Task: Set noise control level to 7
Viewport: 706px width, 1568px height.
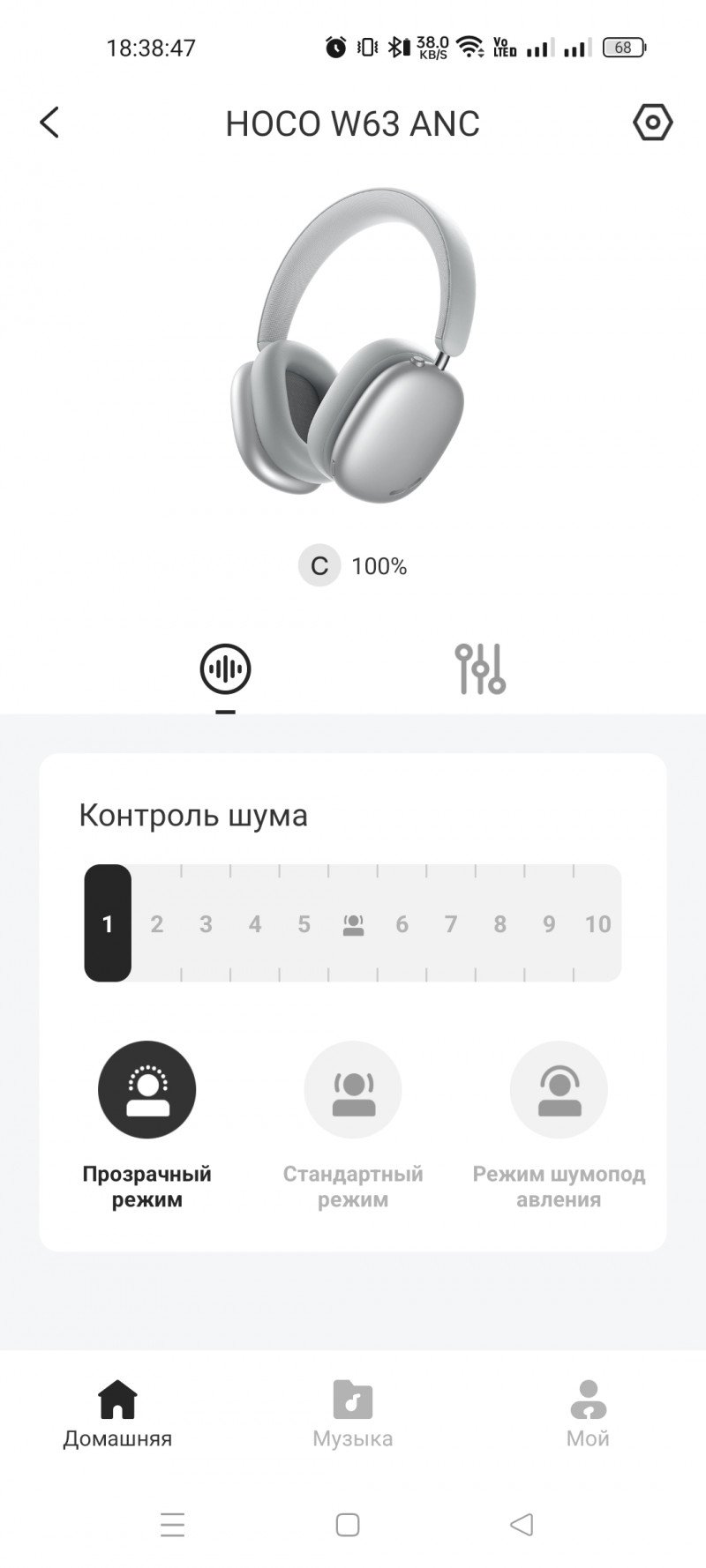Action: pyautogui.click(x=451, y=923)
